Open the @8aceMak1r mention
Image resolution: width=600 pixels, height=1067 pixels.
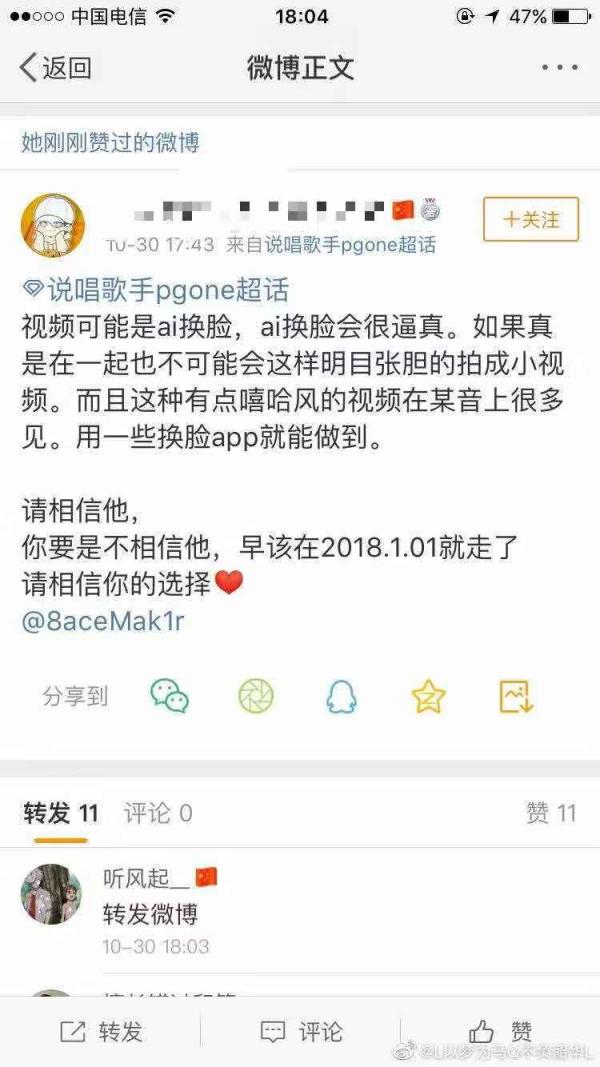coord(103,619)
